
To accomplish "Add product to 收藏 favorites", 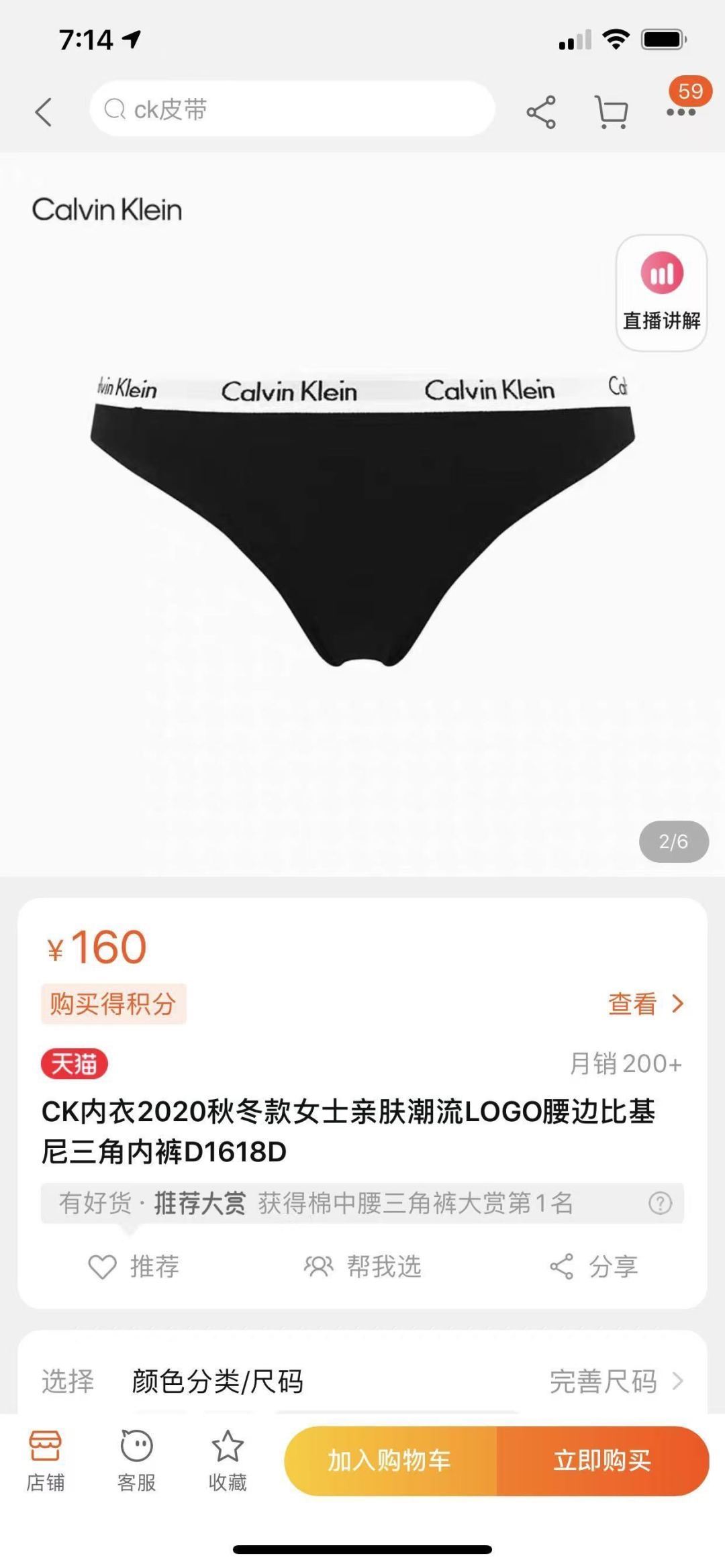I will point(228,1460).
